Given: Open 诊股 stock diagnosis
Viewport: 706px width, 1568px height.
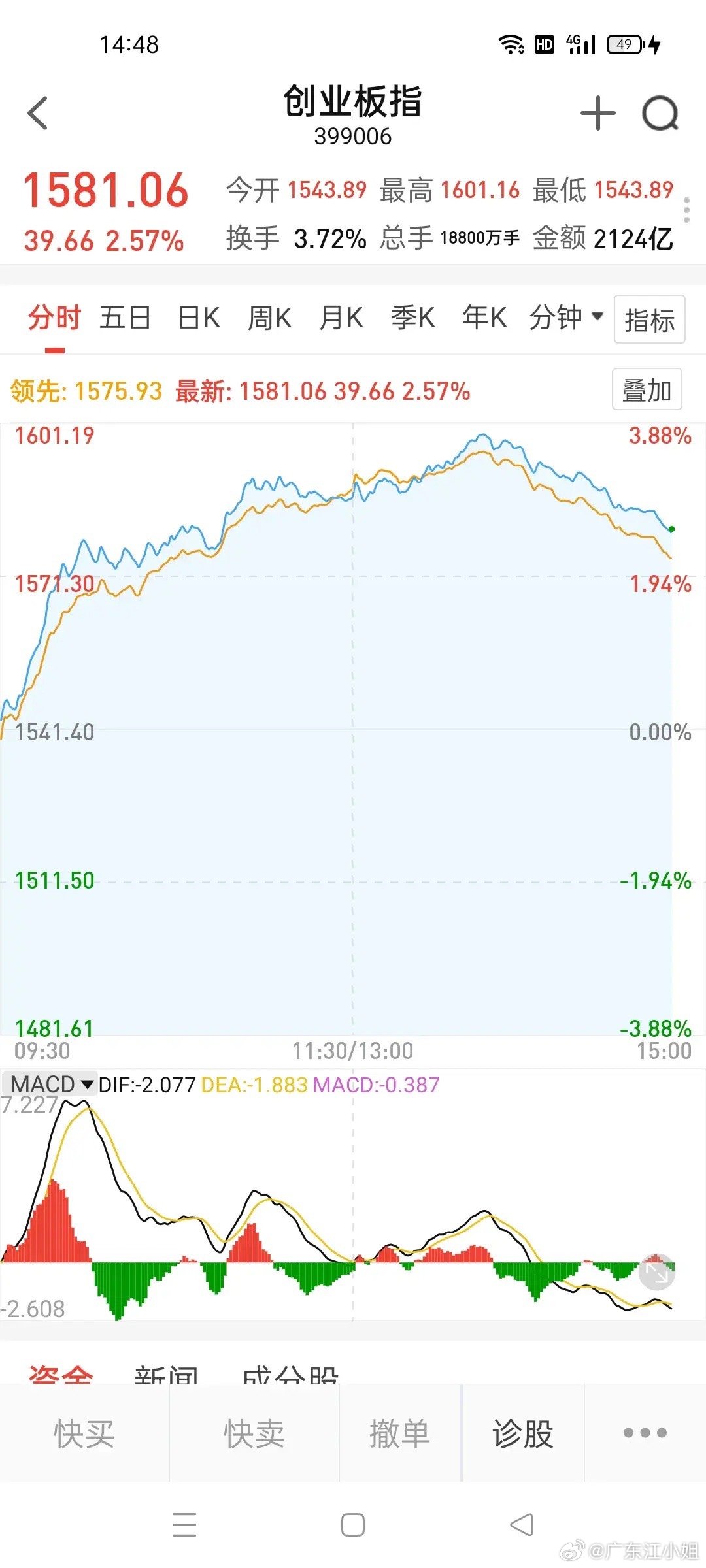Looking at the screenshot, I should [x=523, y=1433].
